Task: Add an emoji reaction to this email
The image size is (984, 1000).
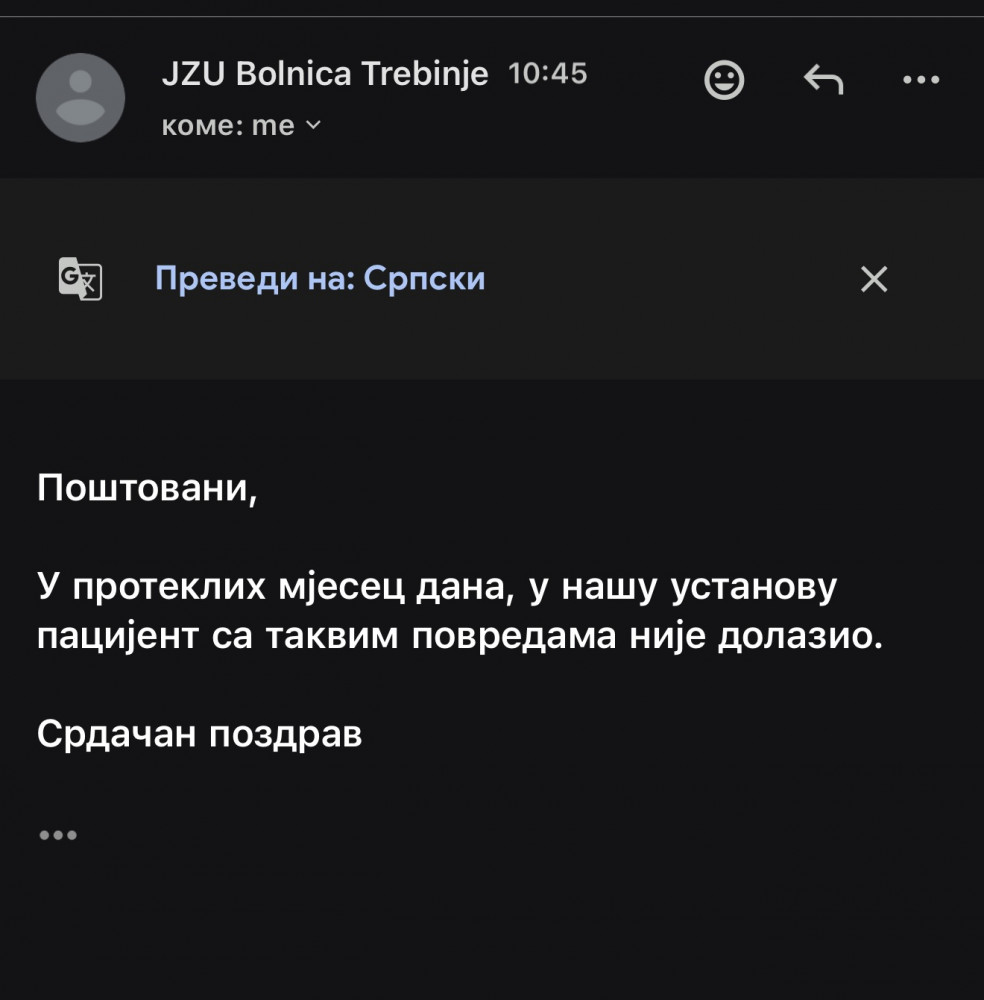Action: 724,80
